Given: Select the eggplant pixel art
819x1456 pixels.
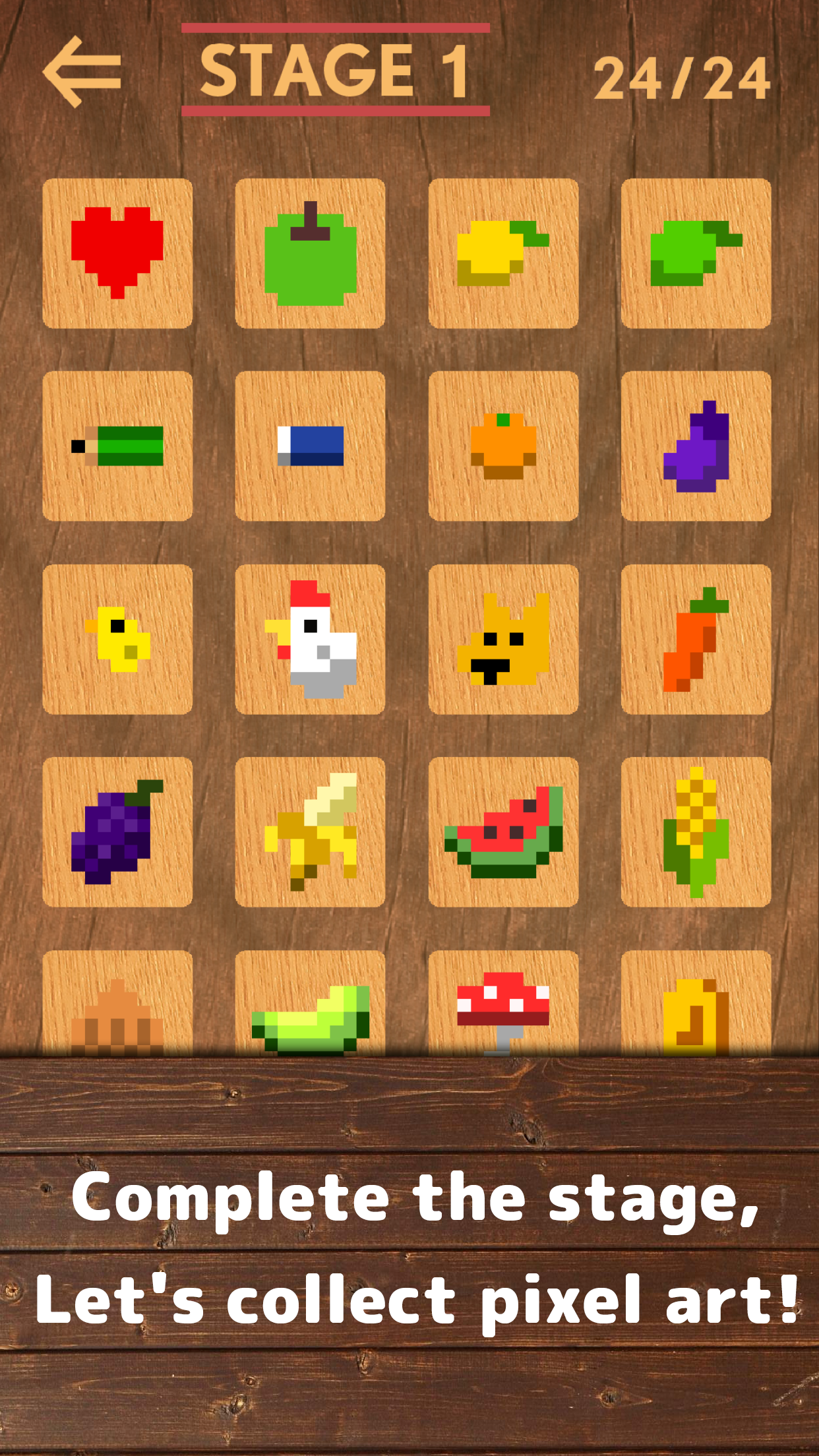Looking at the screenshot, I should coord(695,446).
